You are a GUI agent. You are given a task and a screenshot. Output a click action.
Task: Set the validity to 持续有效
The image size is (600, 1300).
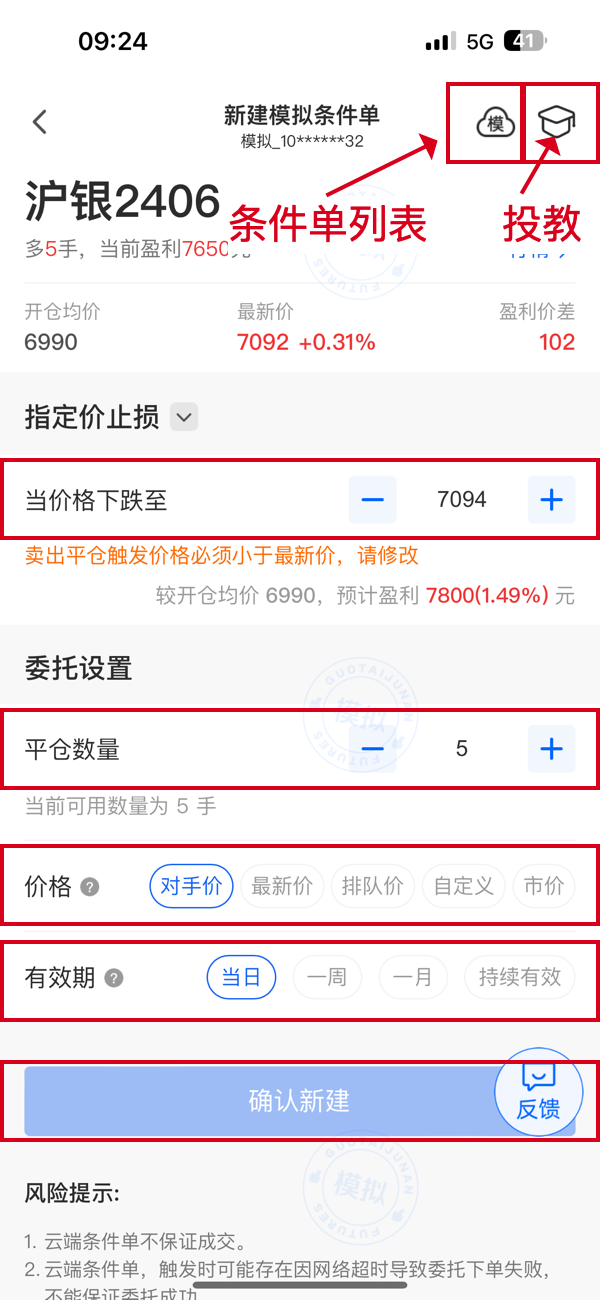click(x=519, y=977)
